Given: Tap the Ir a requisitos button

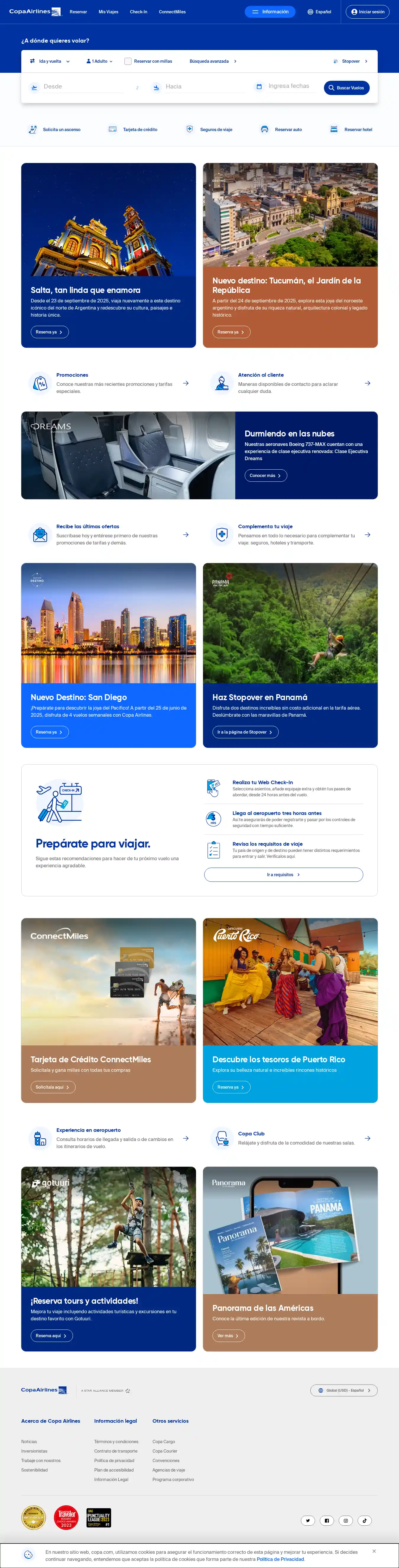Looking at the screenshot, I should tap(283, 875).
